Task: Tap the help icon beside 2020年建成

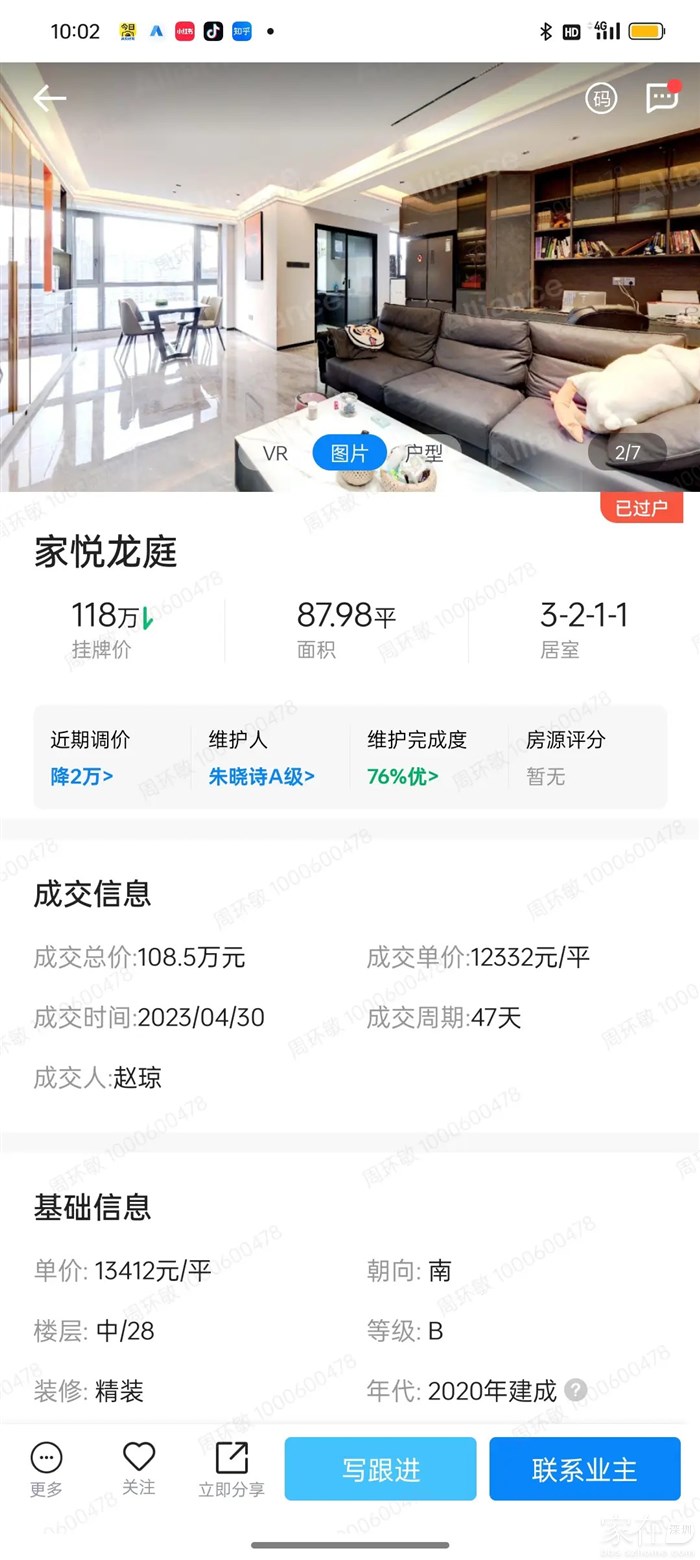Action: [x=575, y=1390]
